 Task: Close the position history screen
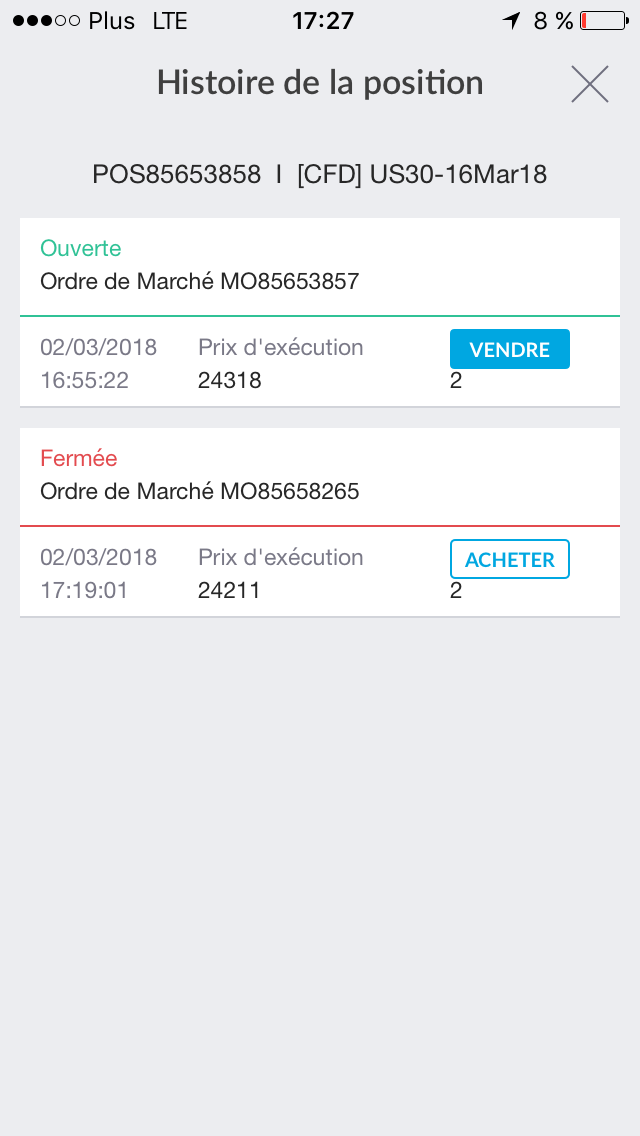pos(590,84)
